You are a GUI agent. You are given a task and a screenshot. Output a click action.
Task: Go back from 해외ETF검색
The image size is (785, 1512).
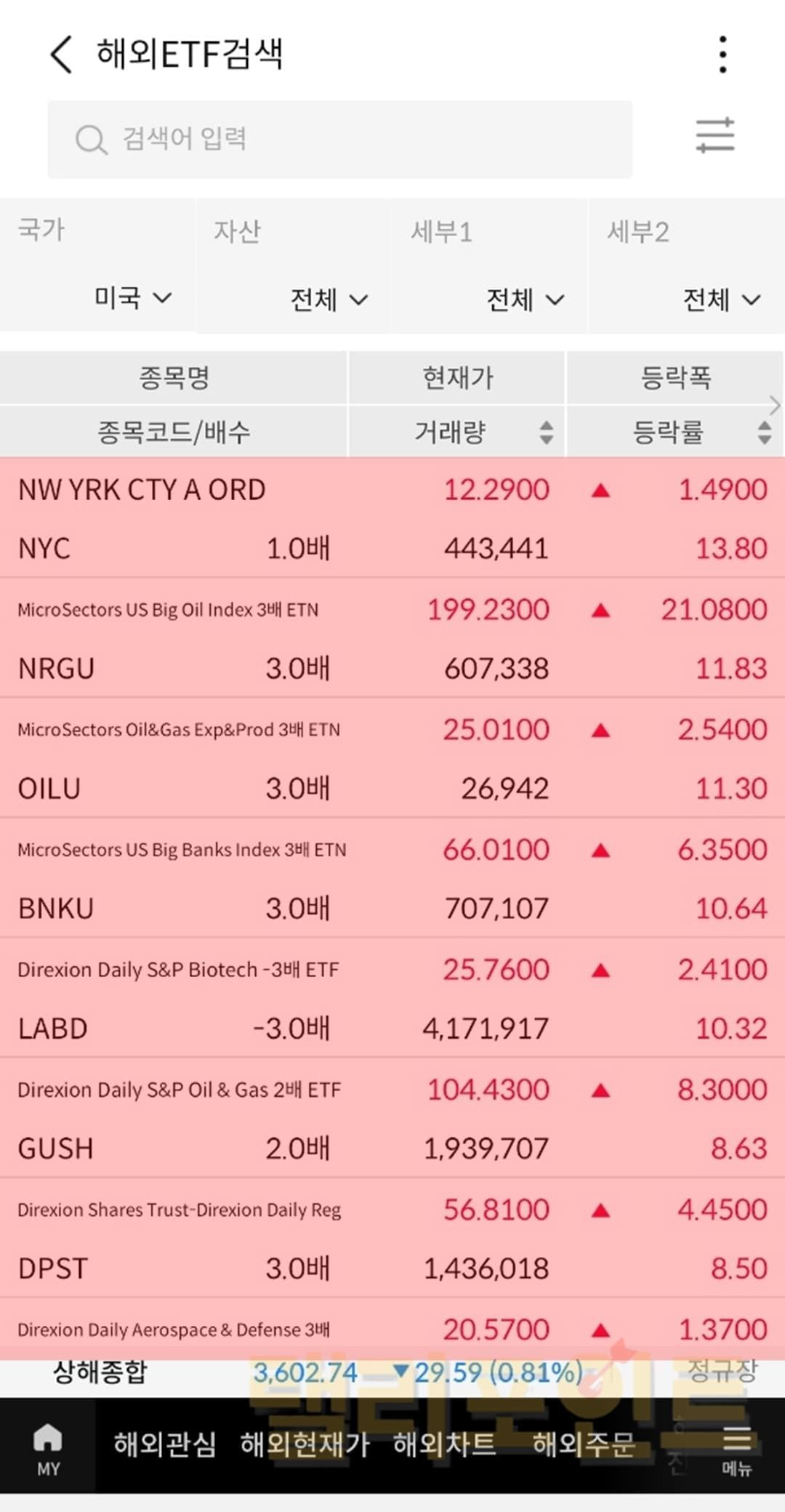[62, 55]
